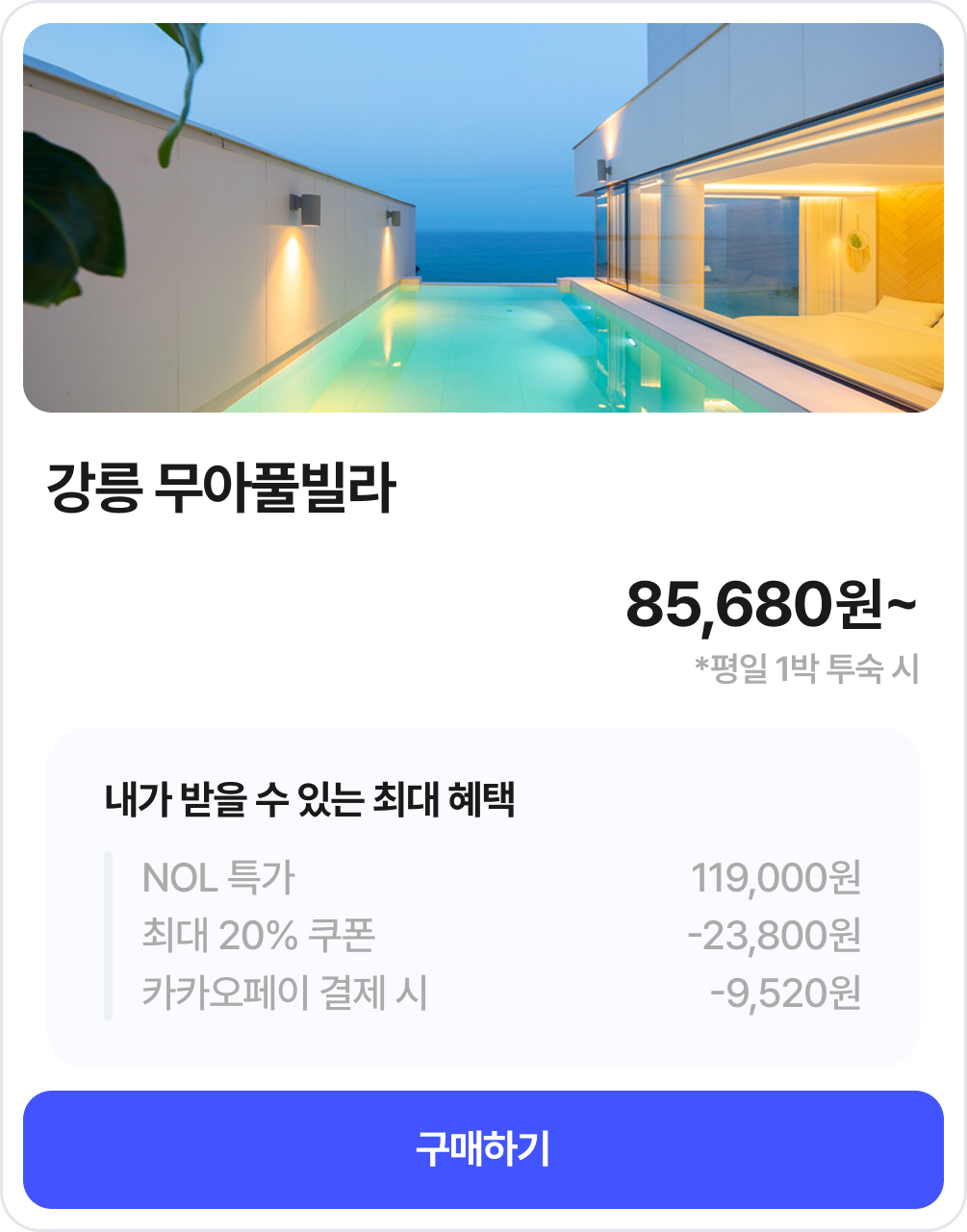The height and width of the screenshot is (1232, 967).
Task: Open the 강릉 무아풀빌라 pool villa photo
Action: [x=483, y=218]
